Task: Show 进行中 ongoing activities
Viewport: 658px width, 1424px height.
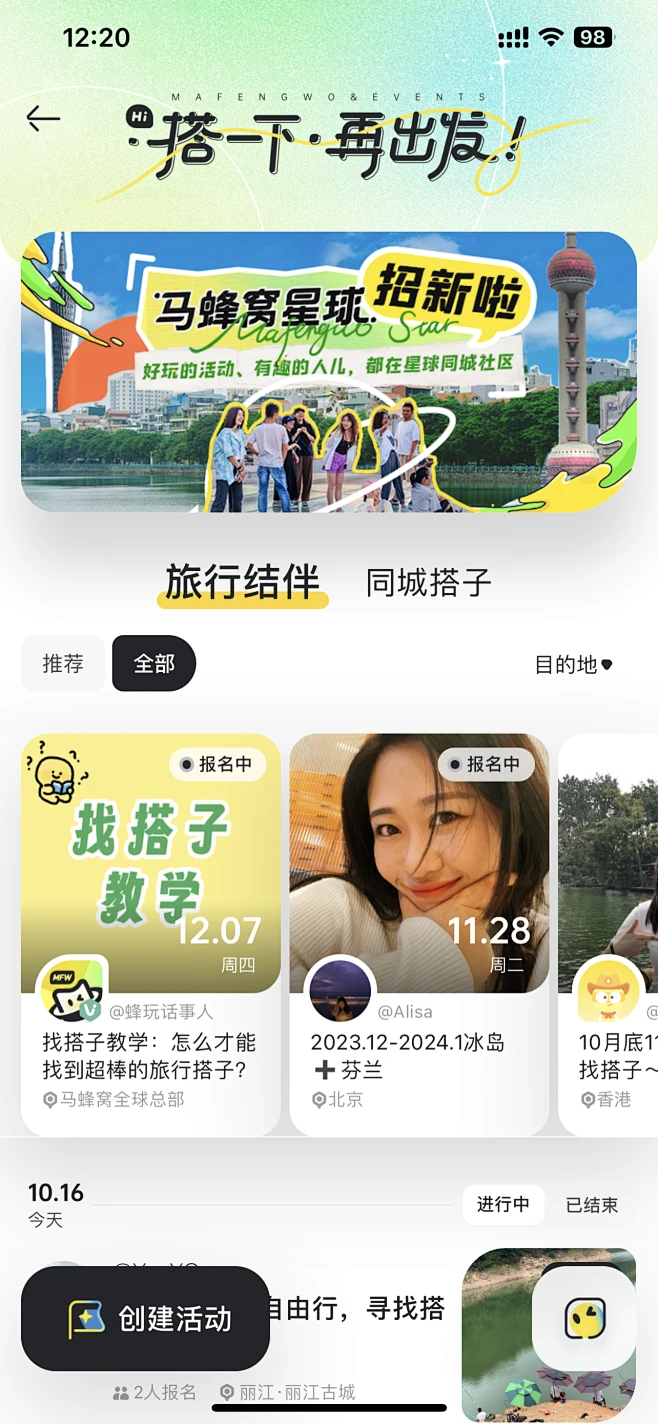Action: [x=503, y=1205]
